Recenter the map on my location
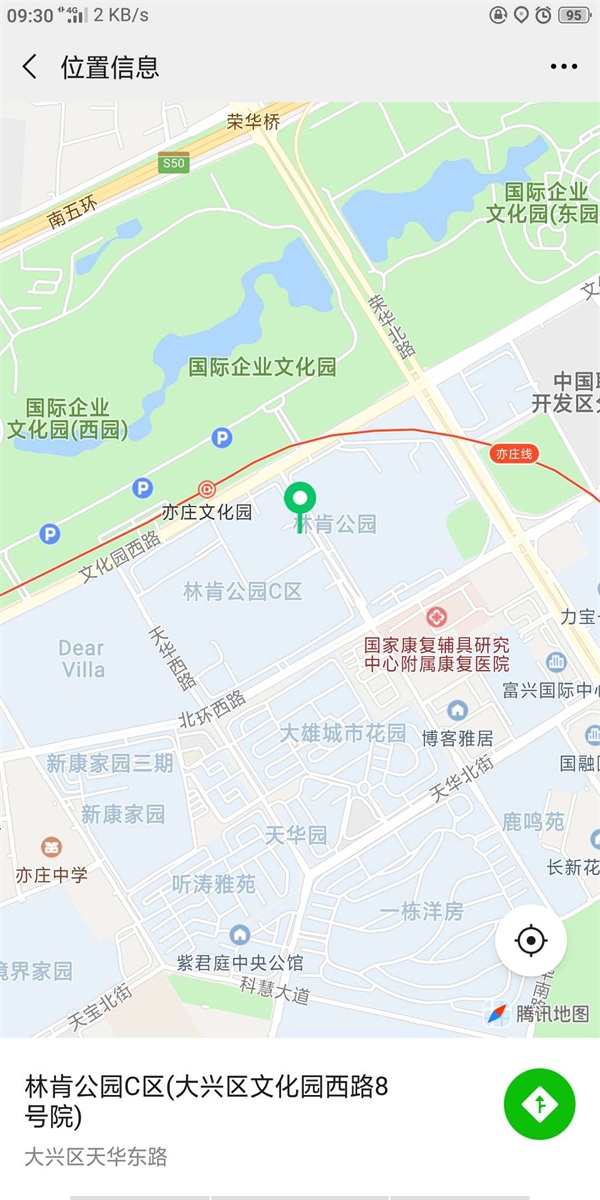The height and width of the screenshot is (1200, 600). pos(531,941)
